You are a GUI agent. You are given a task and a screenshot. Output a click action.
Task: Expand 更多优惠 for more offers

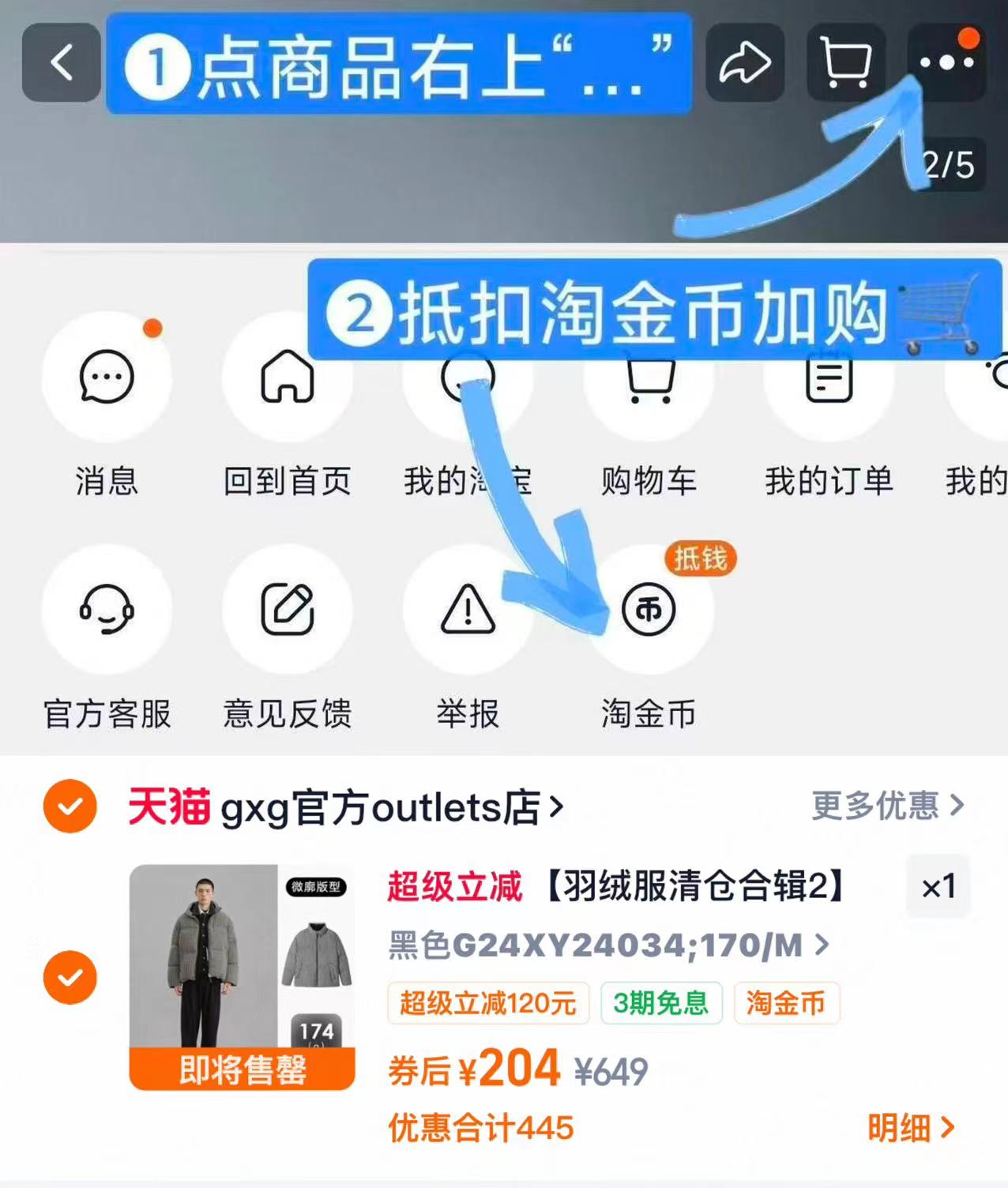pyautogui.click(x=884, y=806)
